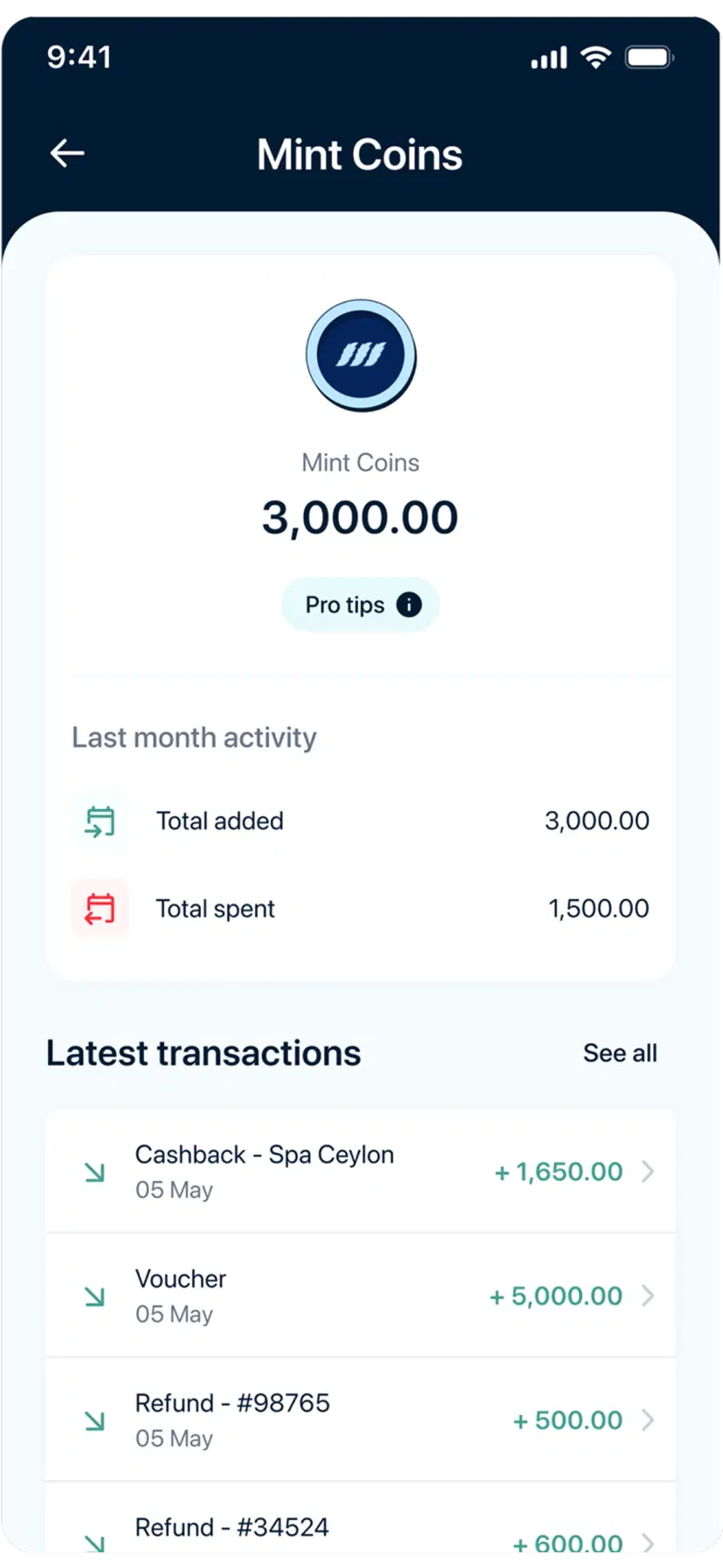The image size is (723, 1568).
Task: Go back using the back arrow
Action: click(x=67, y=153)
